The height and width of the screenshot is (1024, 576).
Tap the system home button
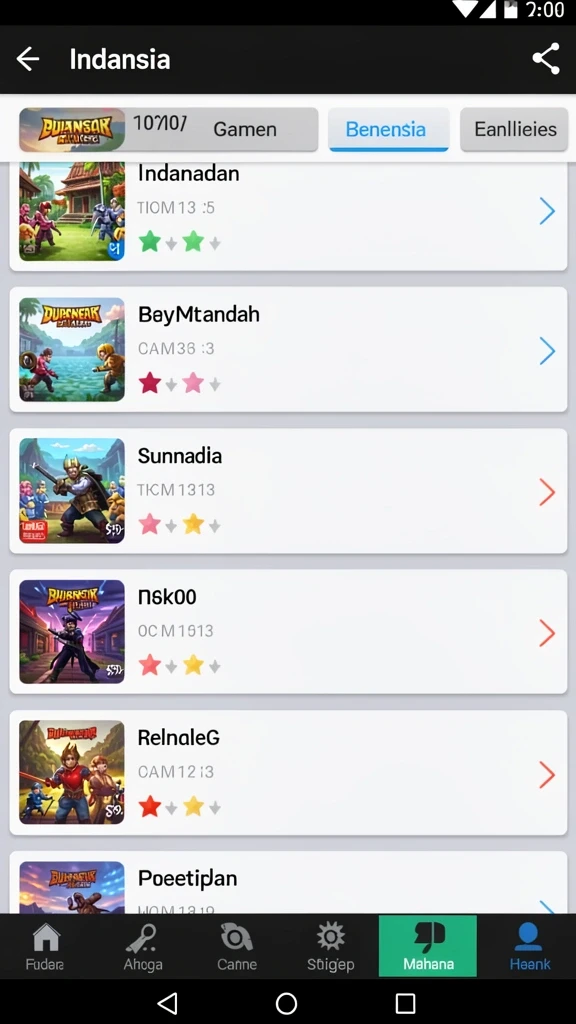287,1003
